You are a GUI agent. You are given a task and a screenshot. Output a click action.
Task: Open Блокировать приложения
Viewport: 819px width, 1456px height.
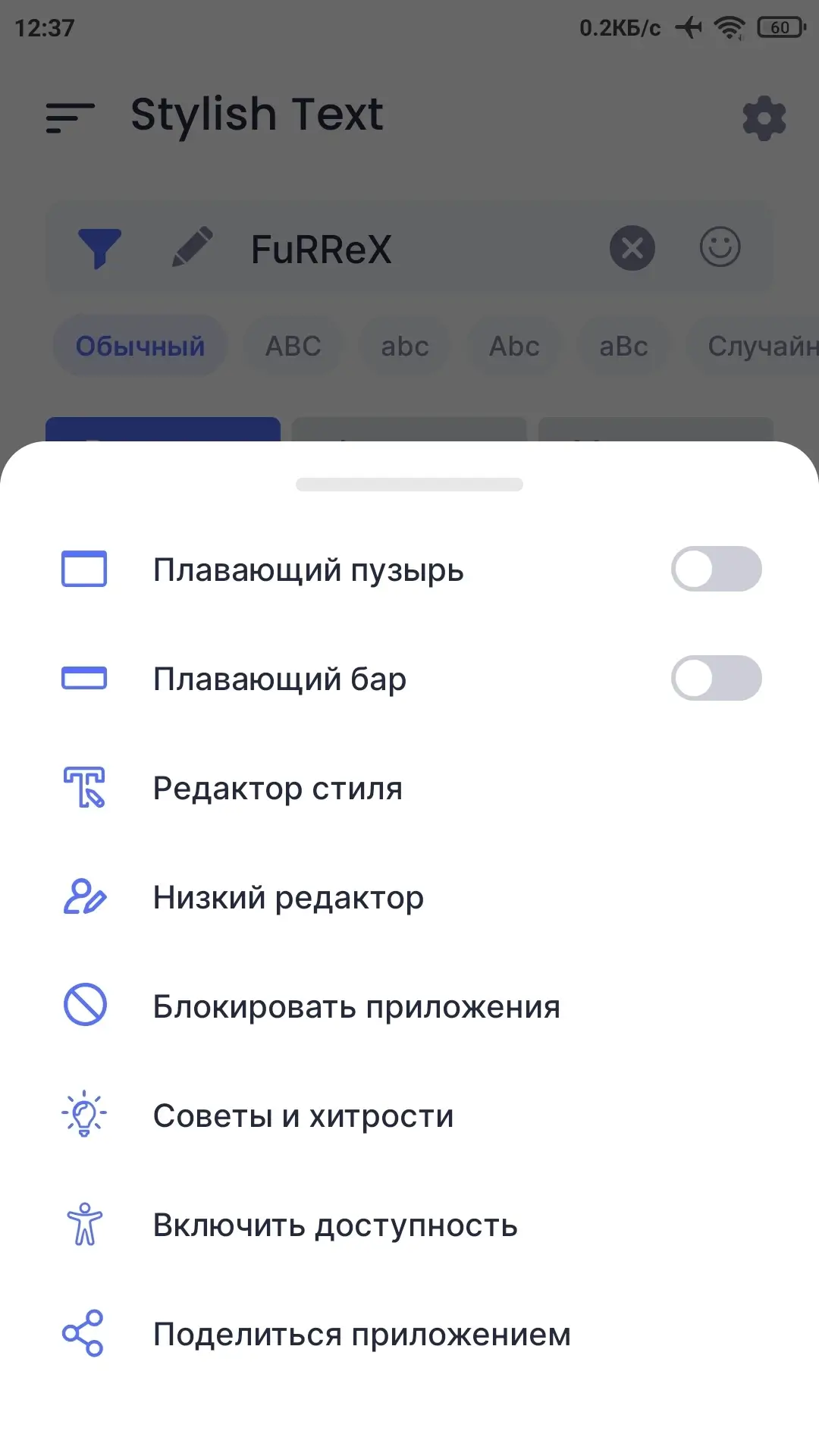point(409,1006)
